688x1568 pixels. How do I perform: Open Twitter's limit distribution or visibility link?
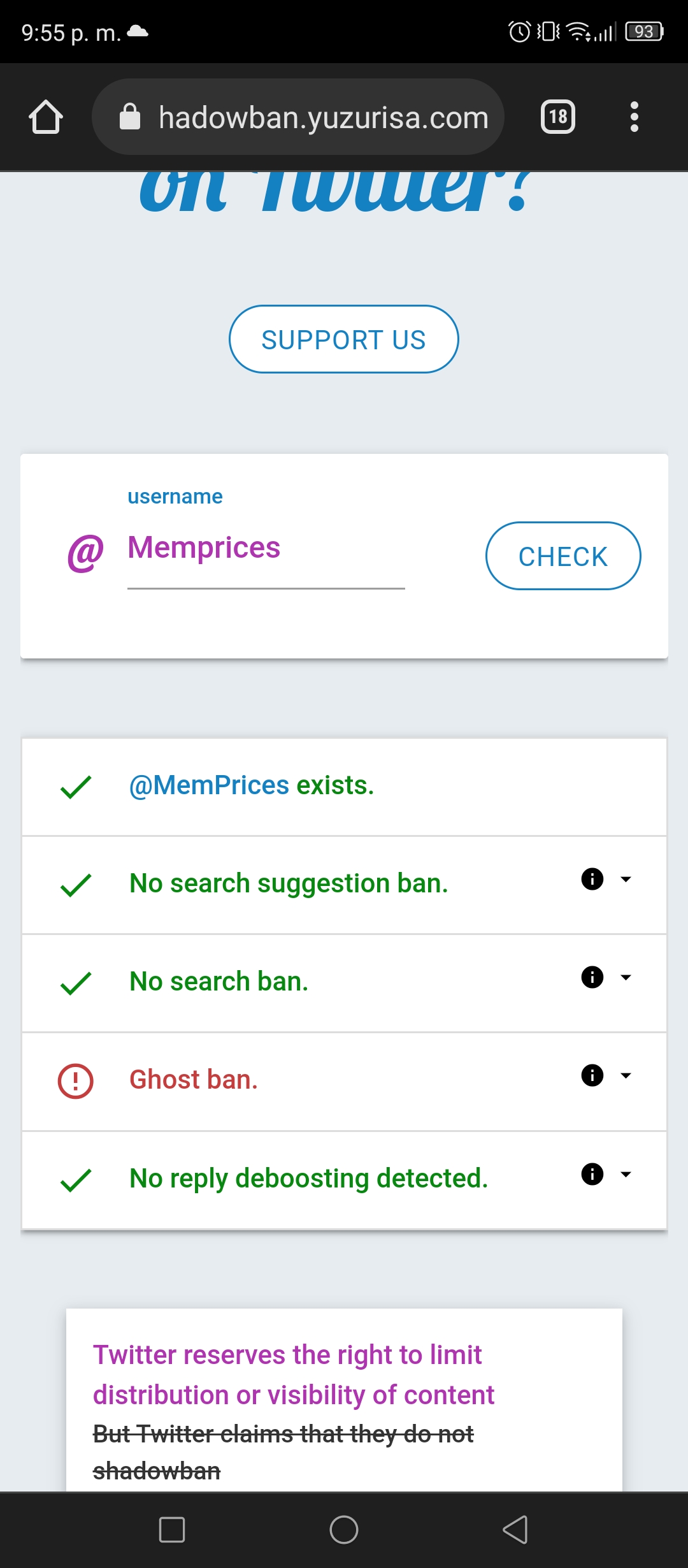[x=293, y=1375]
